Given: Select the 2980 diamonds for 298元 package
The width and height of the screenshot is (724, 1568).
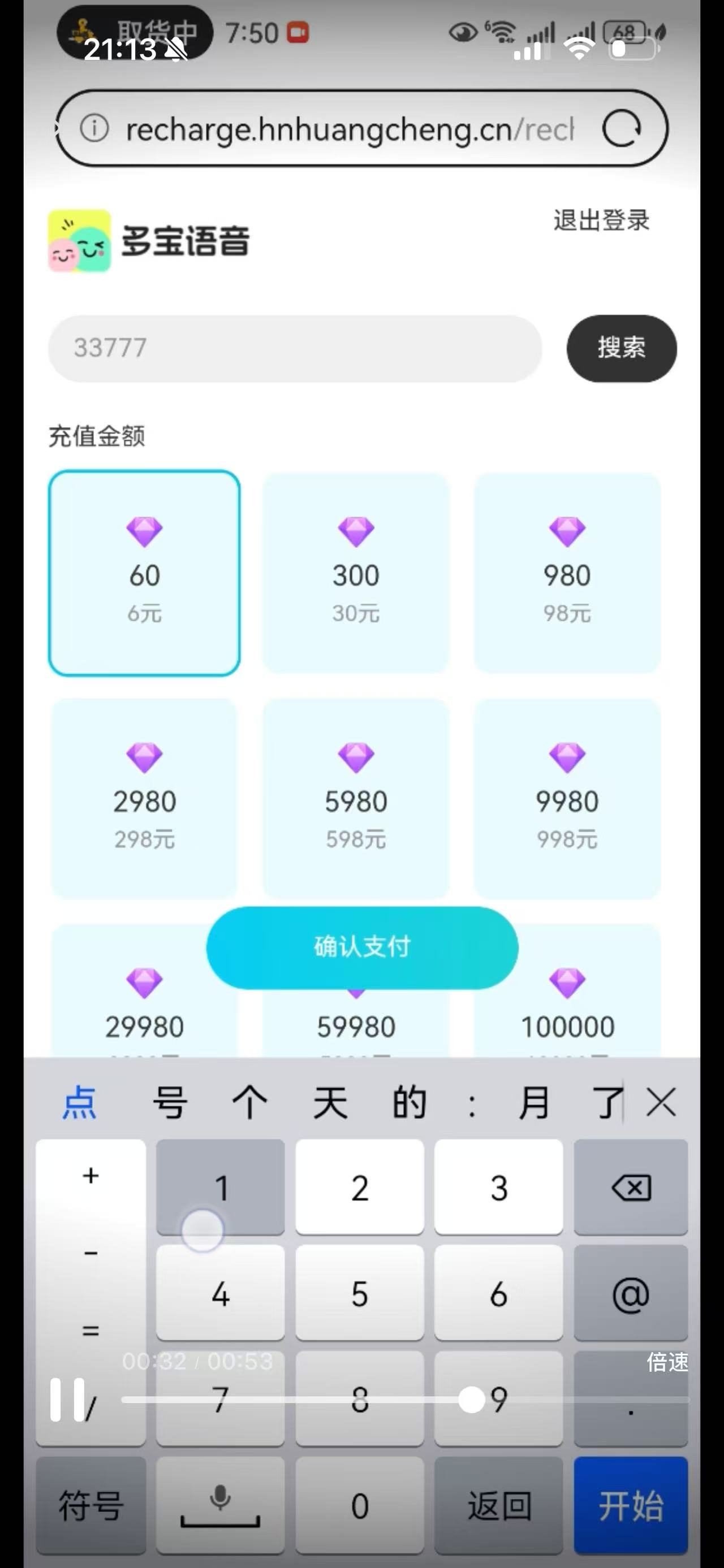Looking at the screenshot, I should (x=144, y=798).
